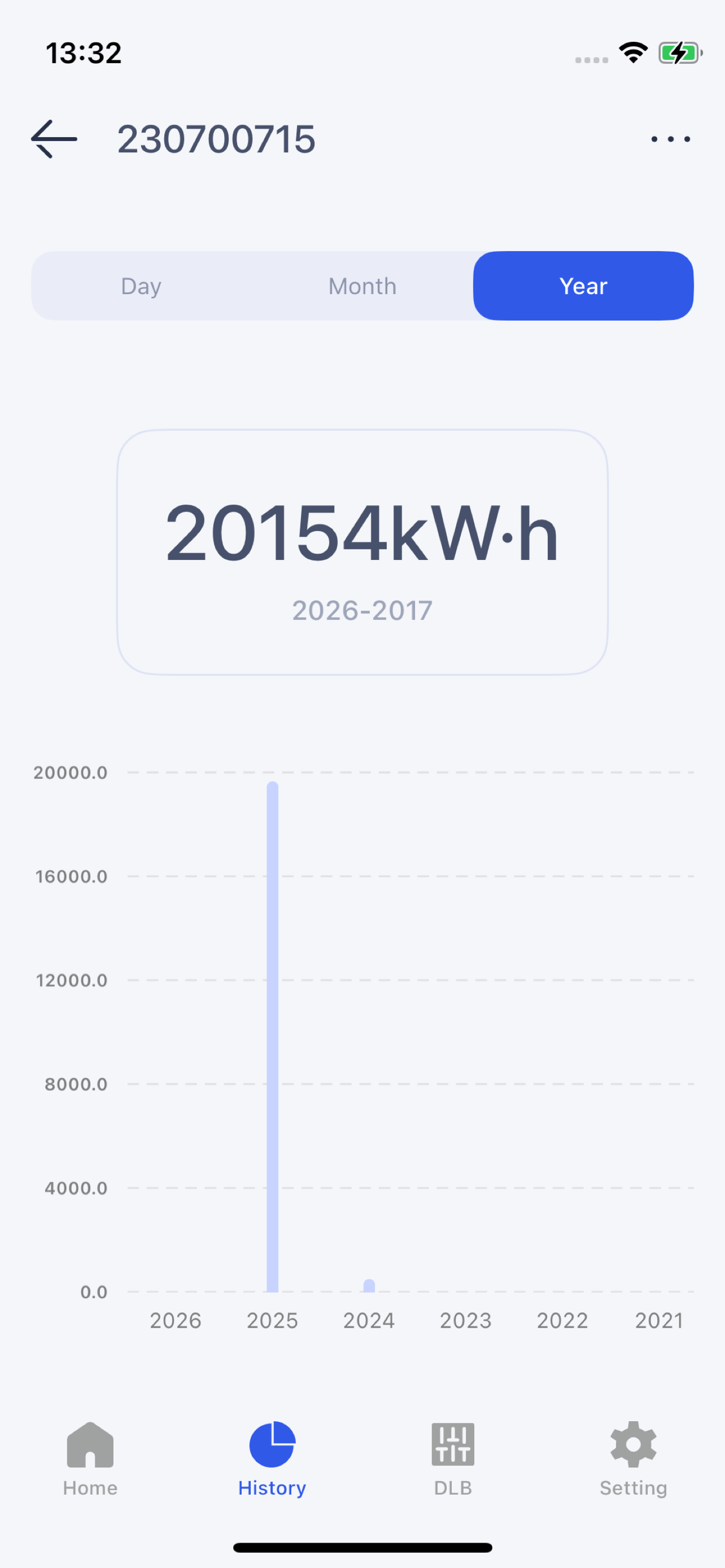This screenshot has height=1568, width=725.
Task: Tap the 20154kW·h total energy card
Action: [x=362, y=536]
